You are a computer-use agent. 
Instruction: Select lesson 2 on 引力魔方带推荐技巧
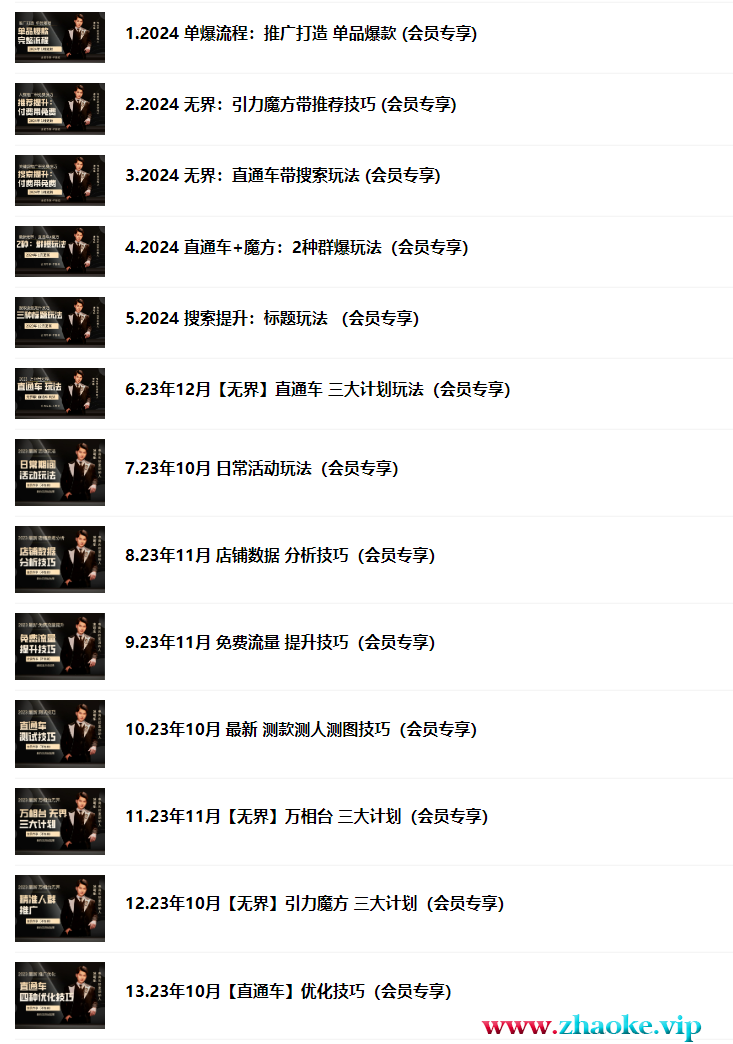pos(290,104)
